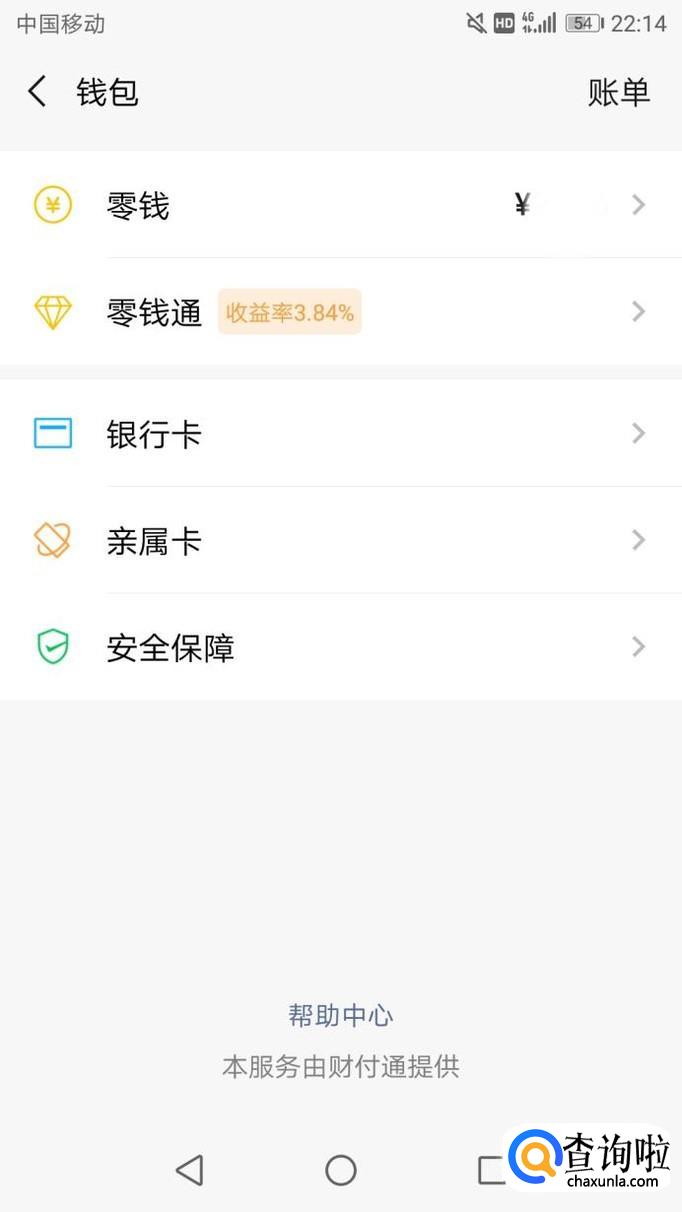Open the 安全保障 row
The image size is (682, 1212).
tap(340, 648)
